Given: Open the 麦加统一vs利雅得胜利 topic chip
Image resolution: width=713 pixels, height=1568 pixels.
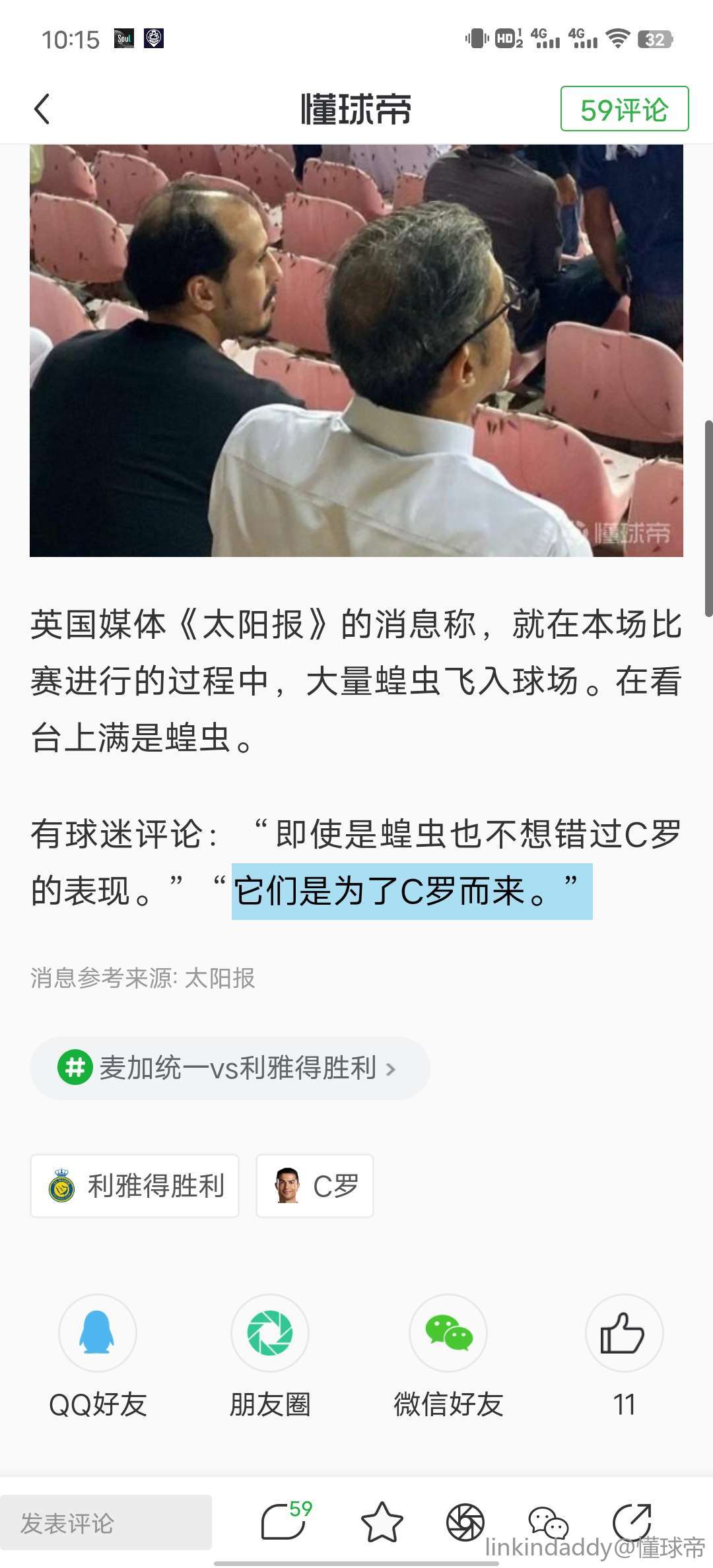Looking at the screenshot, I should pos(229,1068).
